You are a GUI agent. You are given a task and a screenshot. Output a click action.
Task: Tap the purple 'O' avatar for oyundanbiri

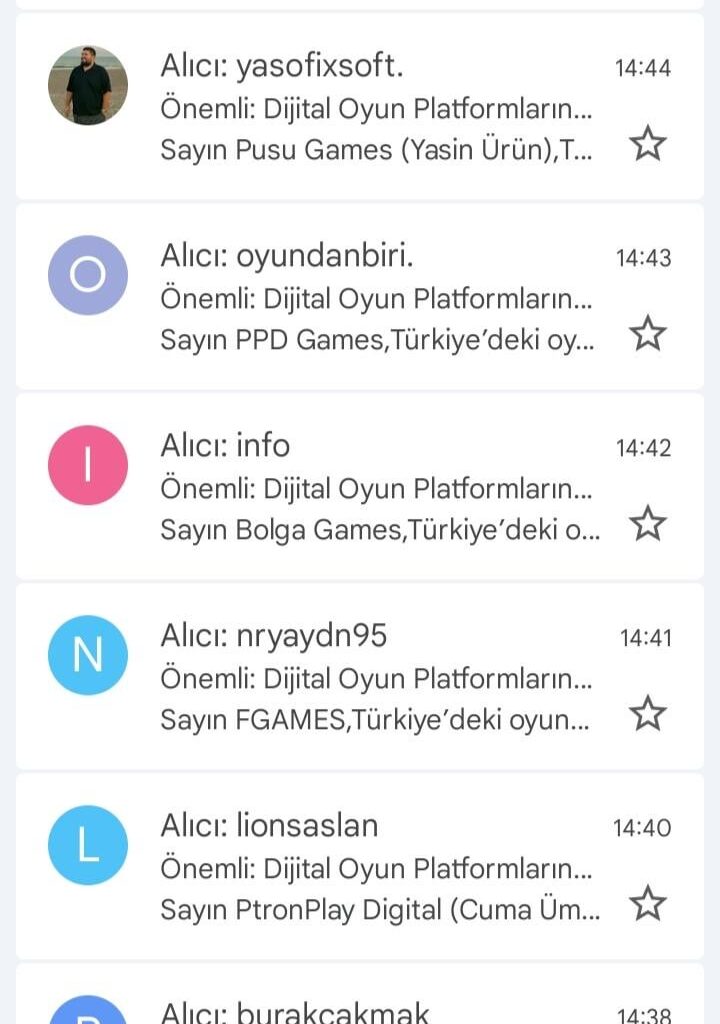point(86,276)
